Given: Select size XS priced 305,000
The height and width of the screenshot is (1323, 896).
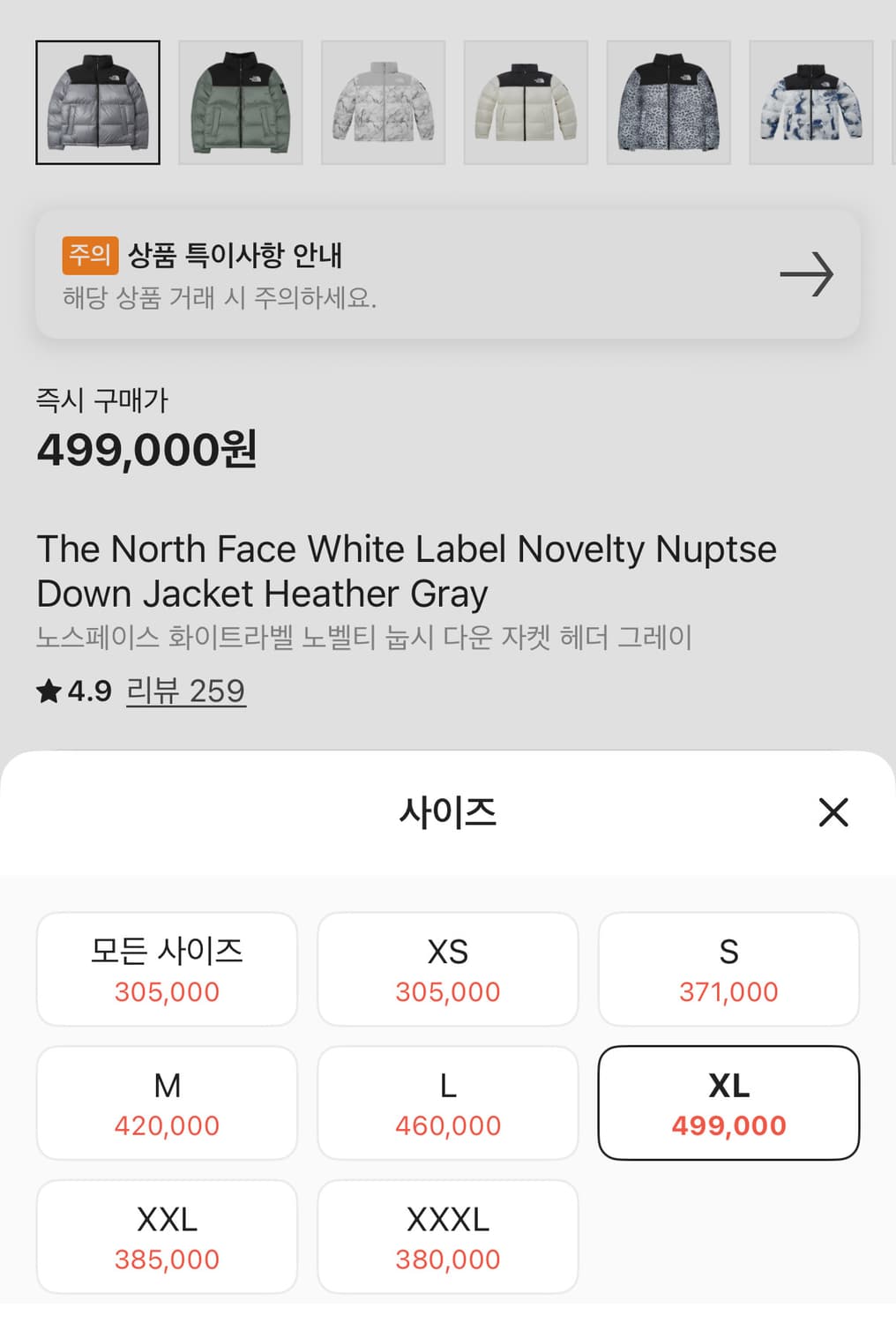Looking at the screenshot, I should 447,969.
